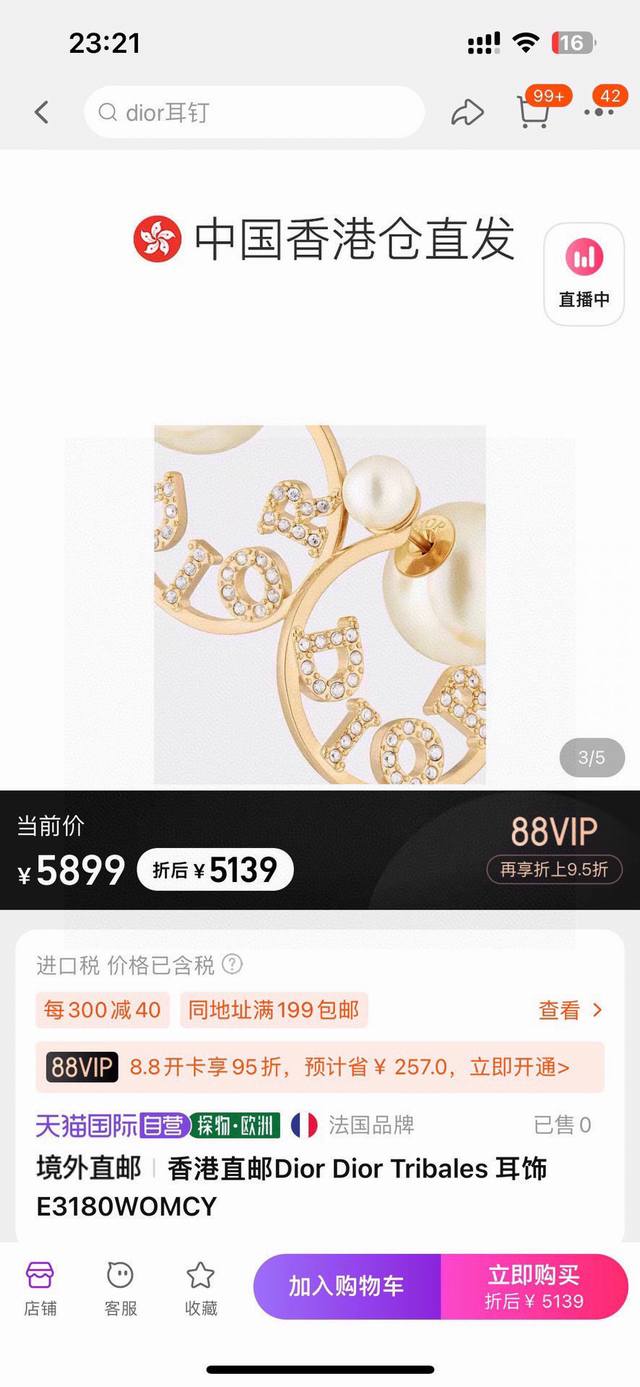
Task: Open the shopping cart icon
Action: pyautogui.click(x=534, y=111)
